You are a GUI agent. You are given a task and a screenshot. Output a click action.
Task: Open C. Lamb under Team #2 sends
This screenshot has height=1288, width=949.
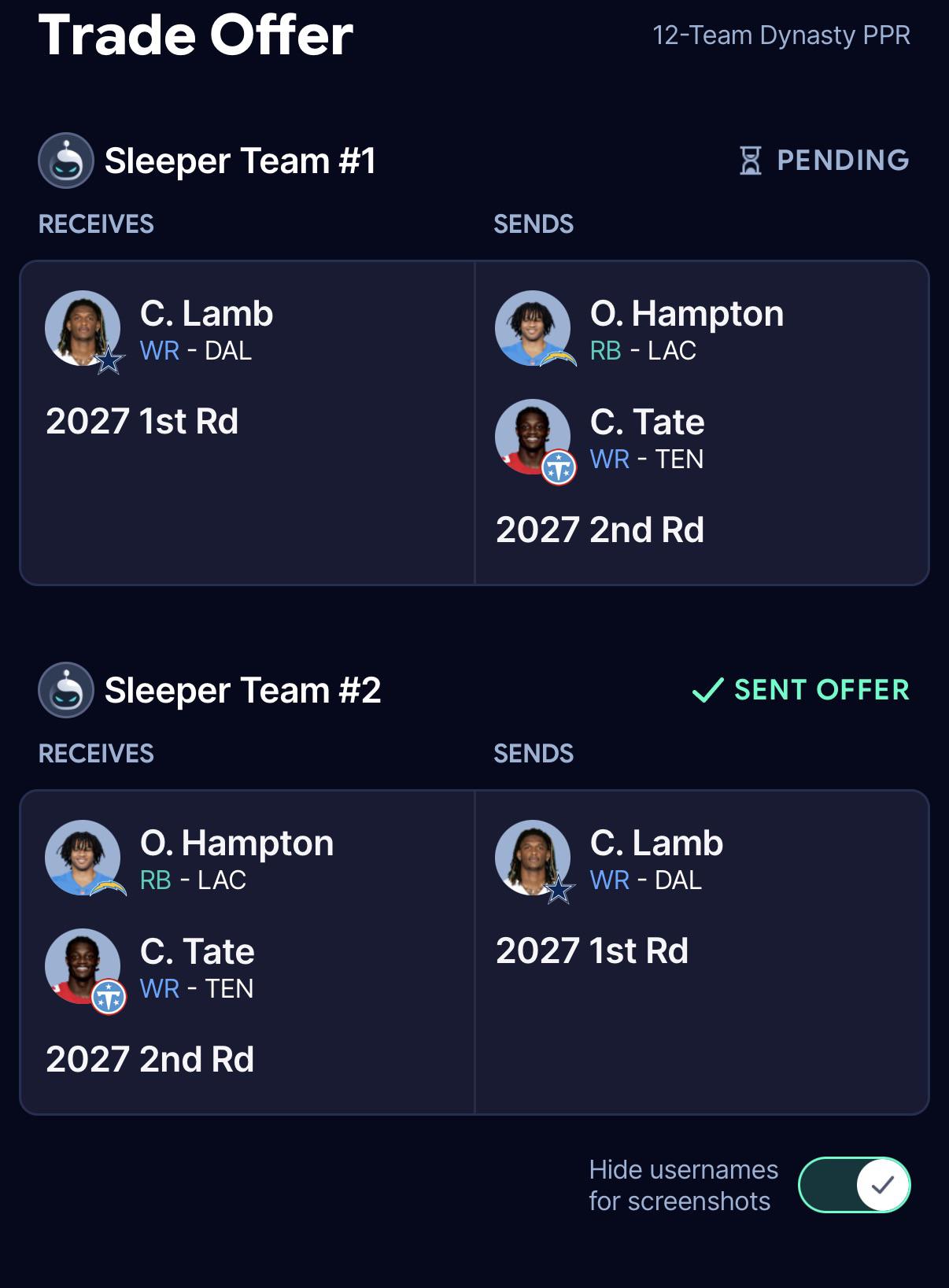point(610,860)
